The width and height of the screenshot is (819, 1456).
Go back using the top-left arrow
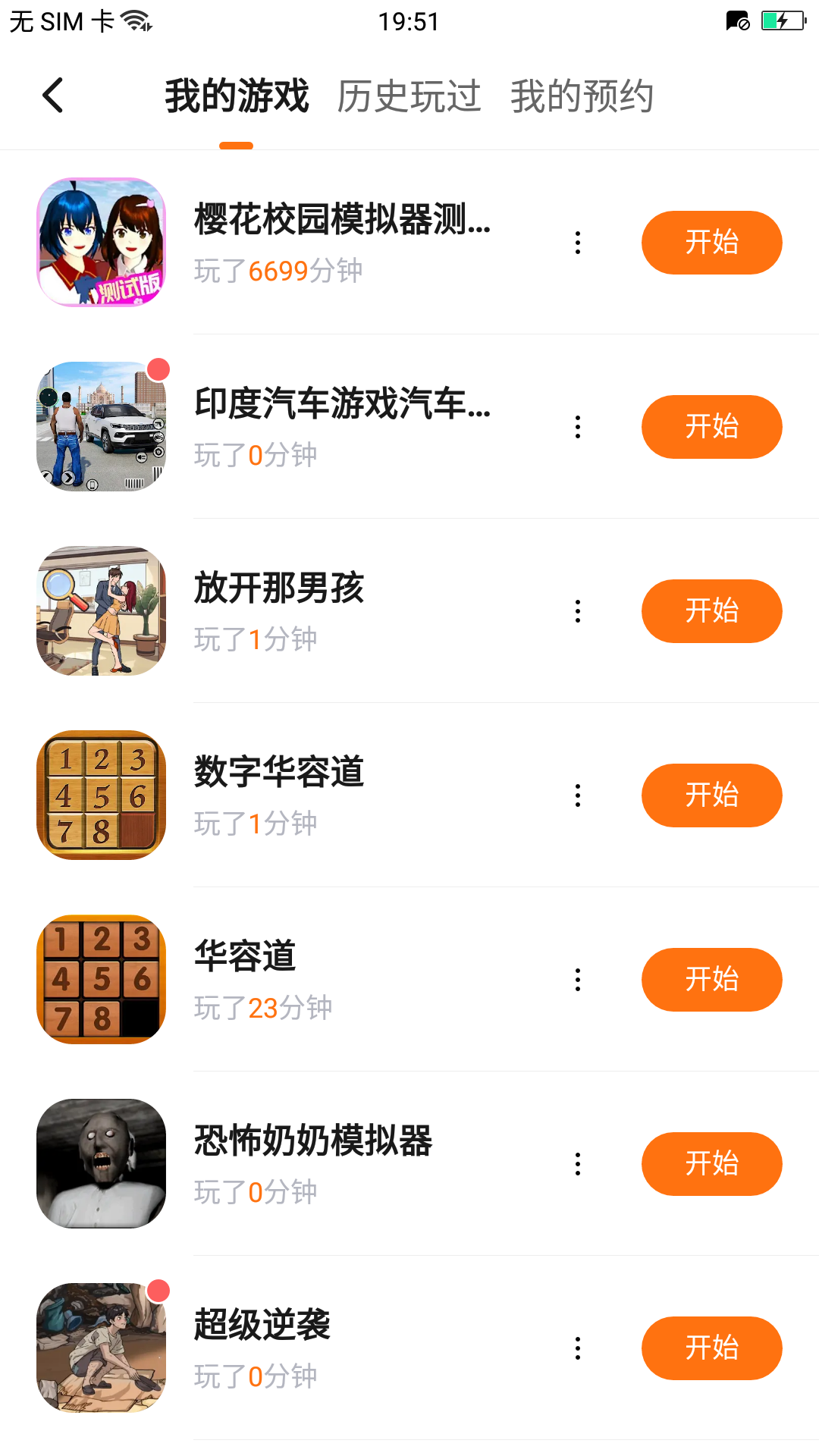pyautogui.click(x=53, y=96)
